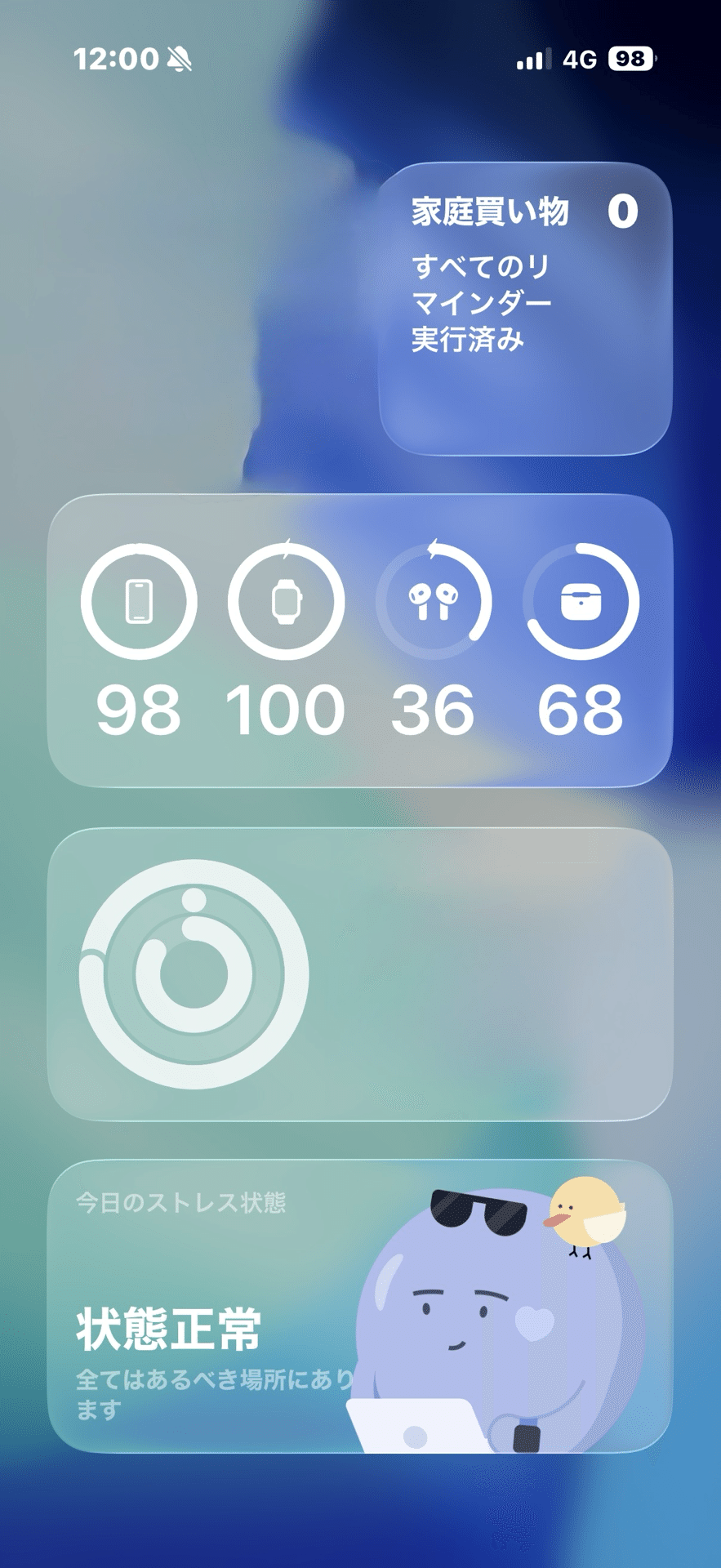Open the 家庭買い物 reminders widget
The width and height of the screenshot is (721, 1568).
(x=525, y=309)
